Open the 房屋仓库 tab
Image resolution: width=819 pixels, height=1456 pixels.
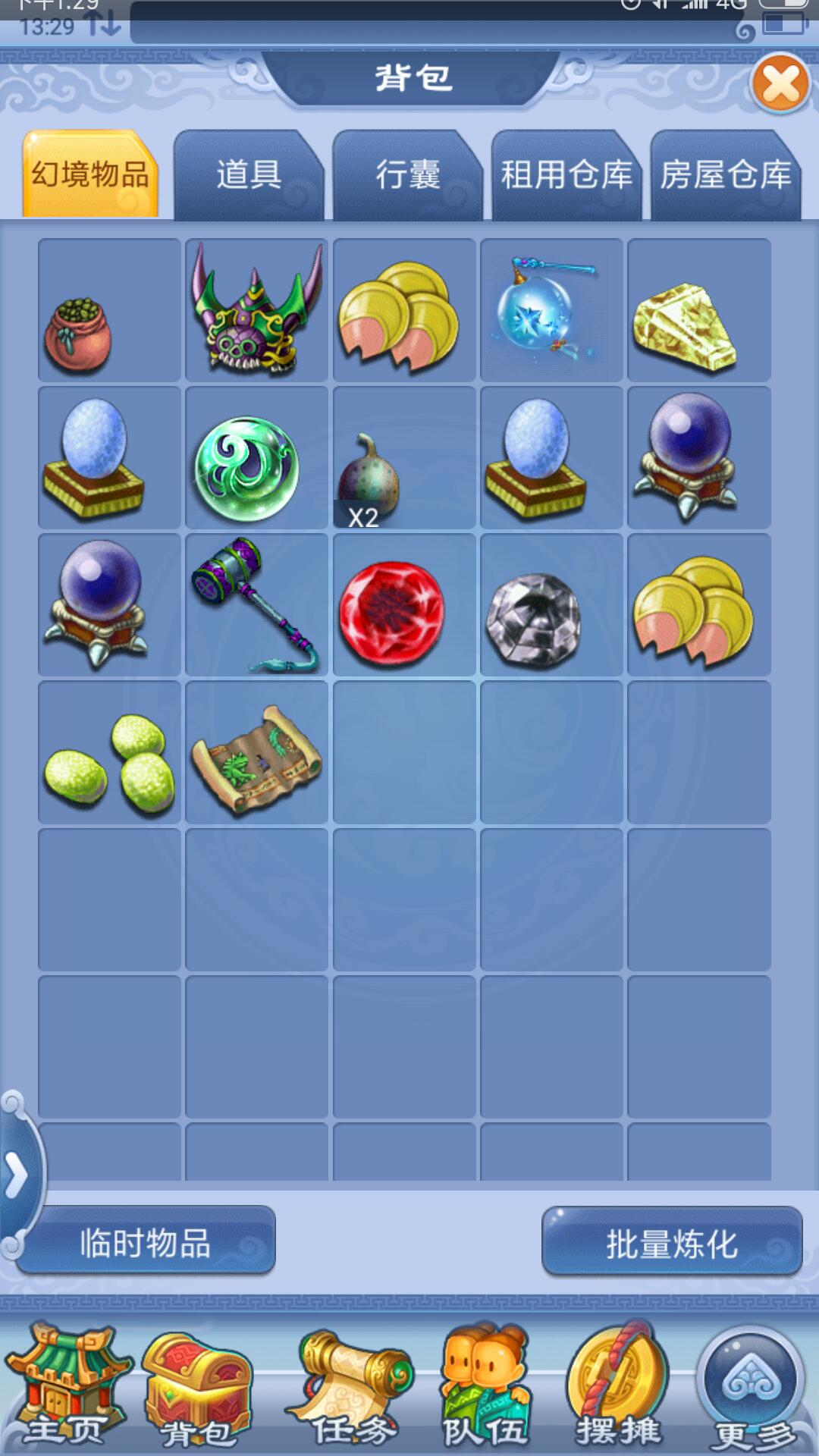click(726, 175)
